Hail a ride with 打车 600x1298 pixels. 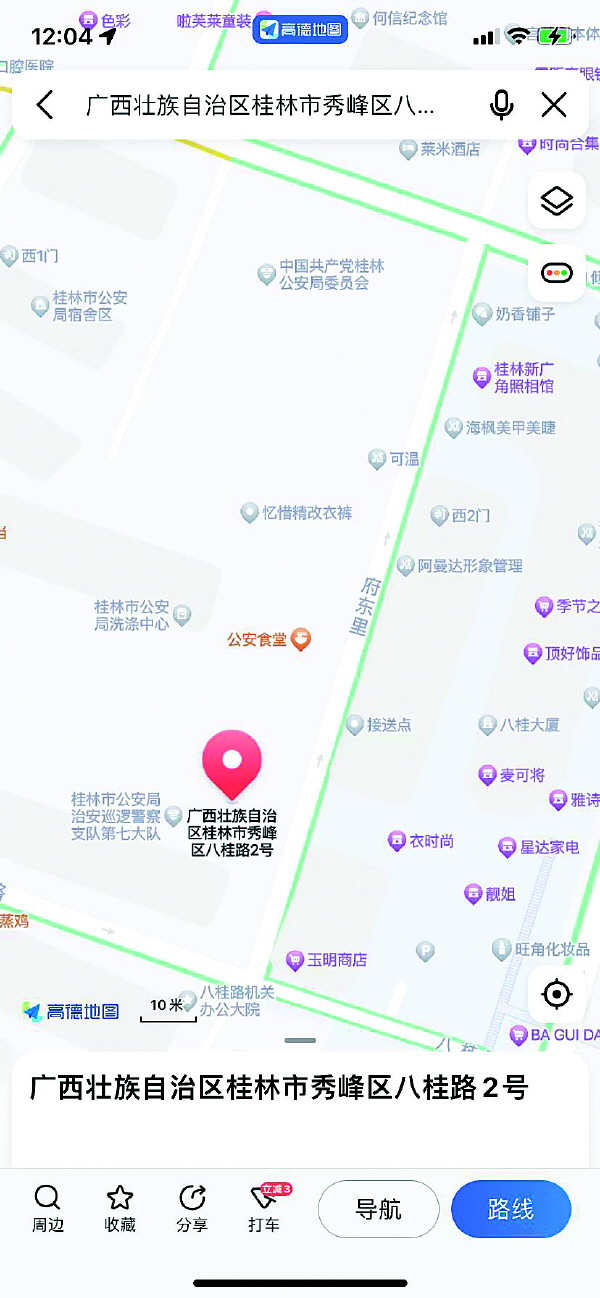pyautogui.click(x=264, y=1209)
